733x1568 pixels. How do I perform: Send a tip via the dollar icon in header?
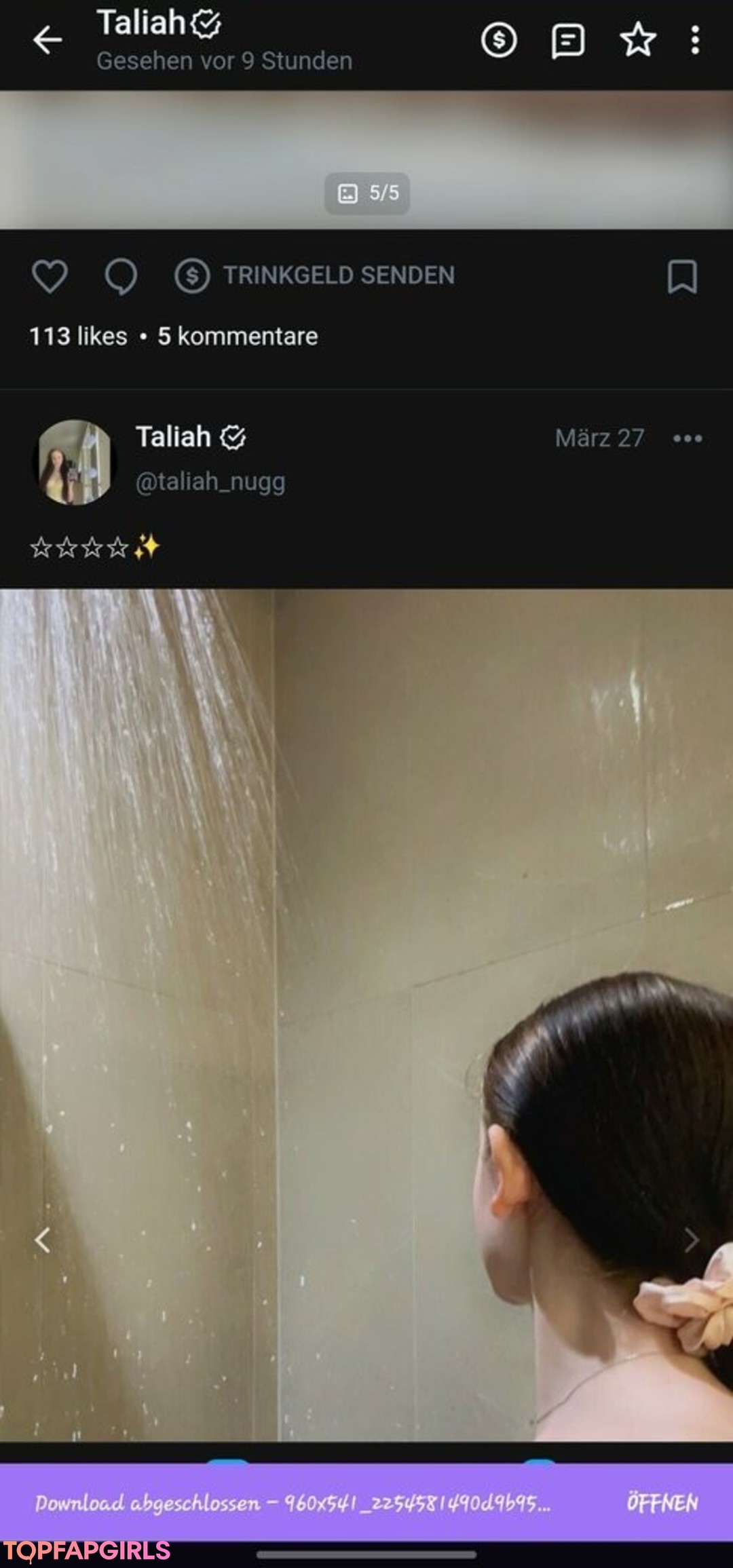pos(499,41)
